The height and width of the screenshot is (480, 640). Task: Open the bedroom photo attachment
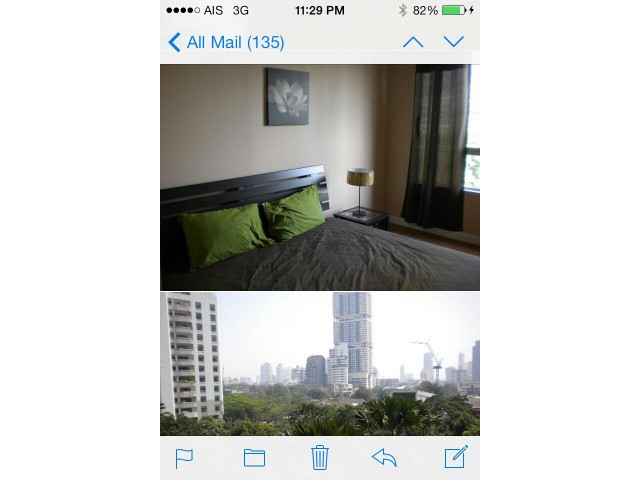pos(320,177)
